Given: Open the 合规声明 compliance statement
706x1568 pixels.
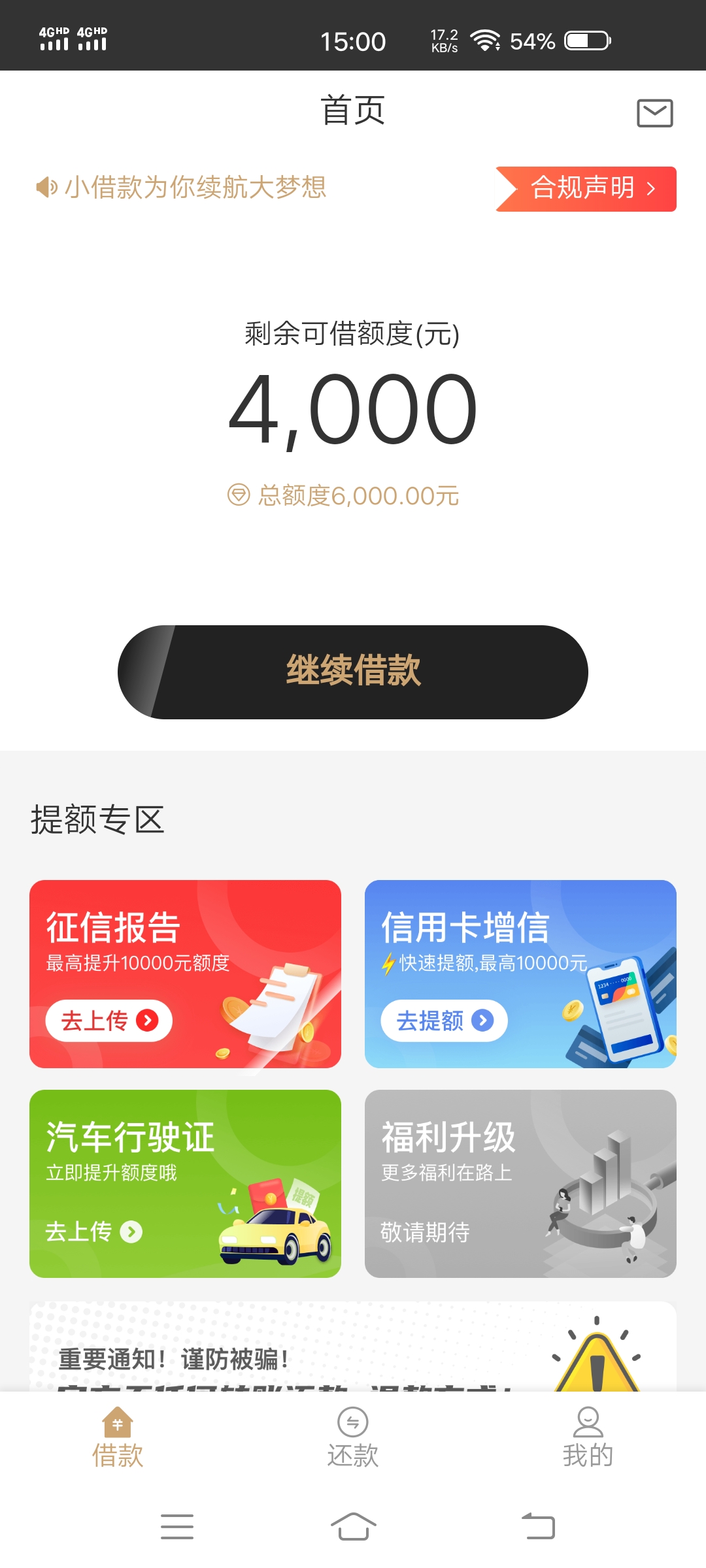Looking at the screenshot, I should (586, 189).
